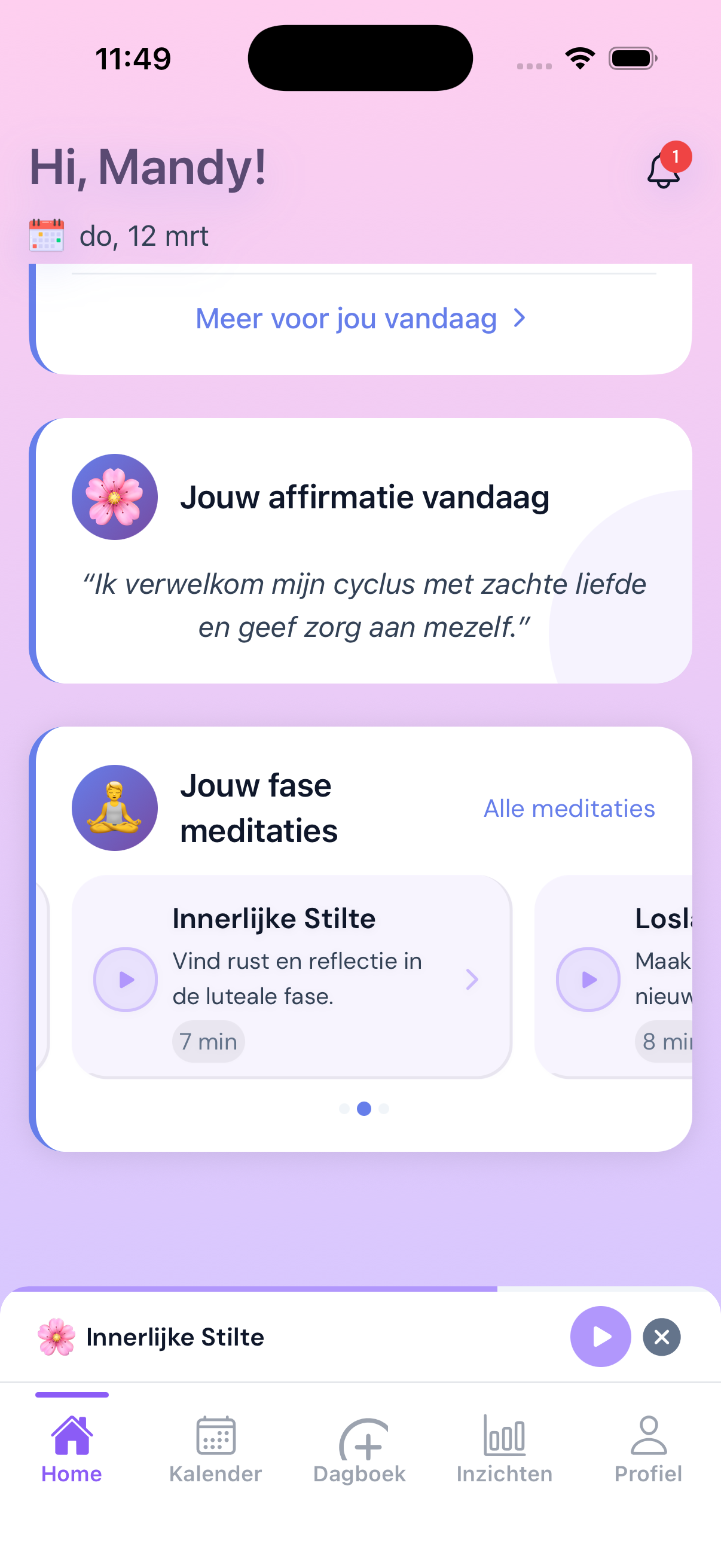Dismiss the Innerlijke Stilte mini player
Viewport: 721px width, 1568px height.
coord(661,1337)
